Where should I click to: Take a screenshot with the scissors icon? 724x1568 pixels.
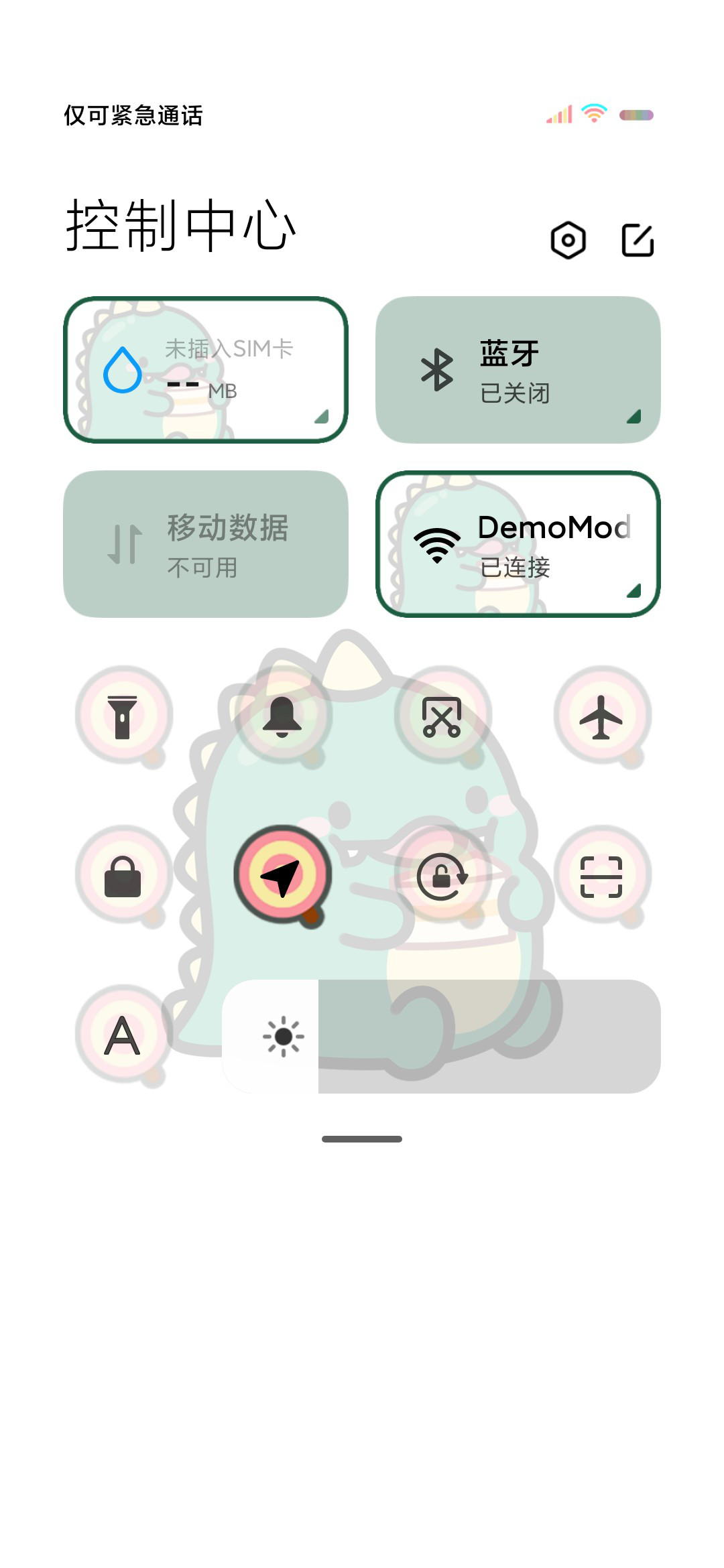442,717
